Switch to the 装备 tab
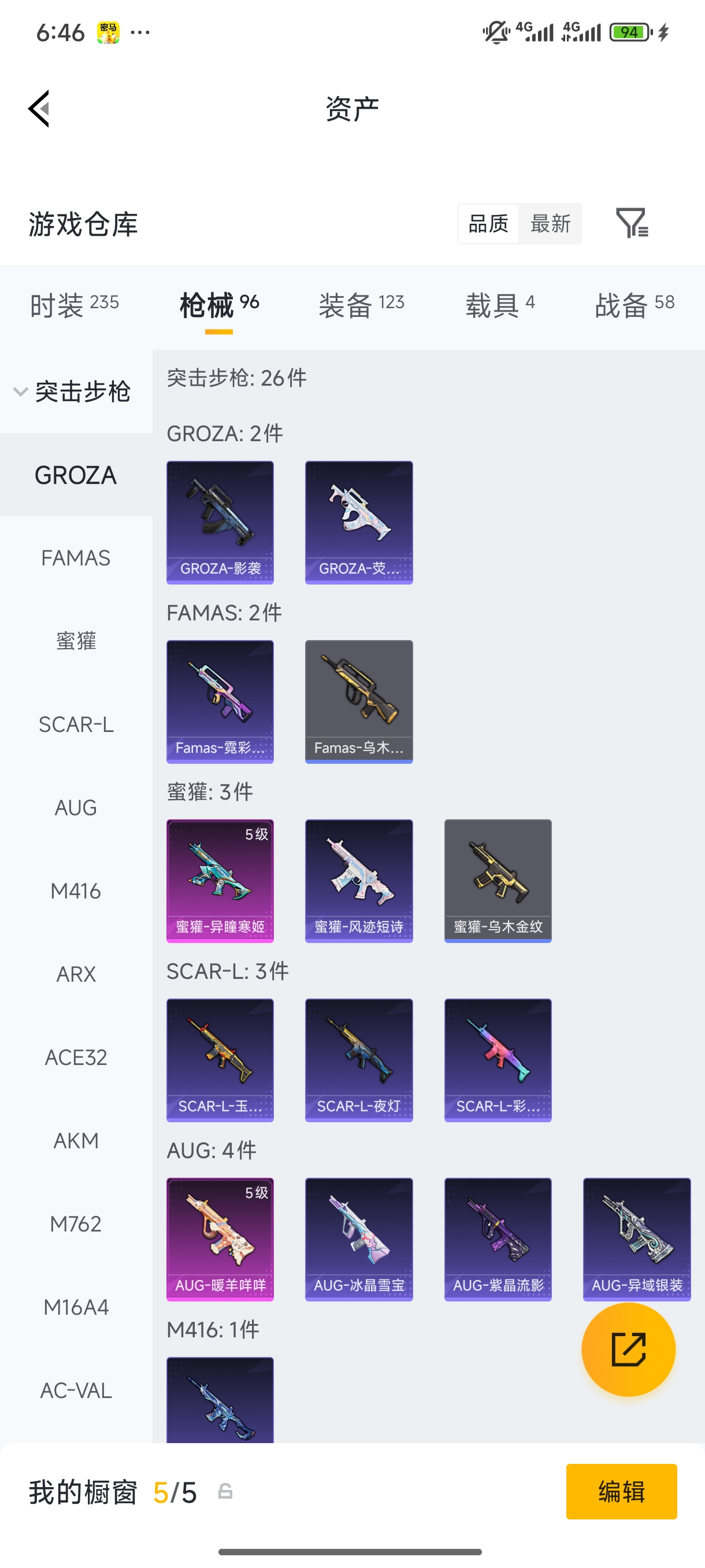Viewport: 705px width, 1568px height. (x=361, y=304)
